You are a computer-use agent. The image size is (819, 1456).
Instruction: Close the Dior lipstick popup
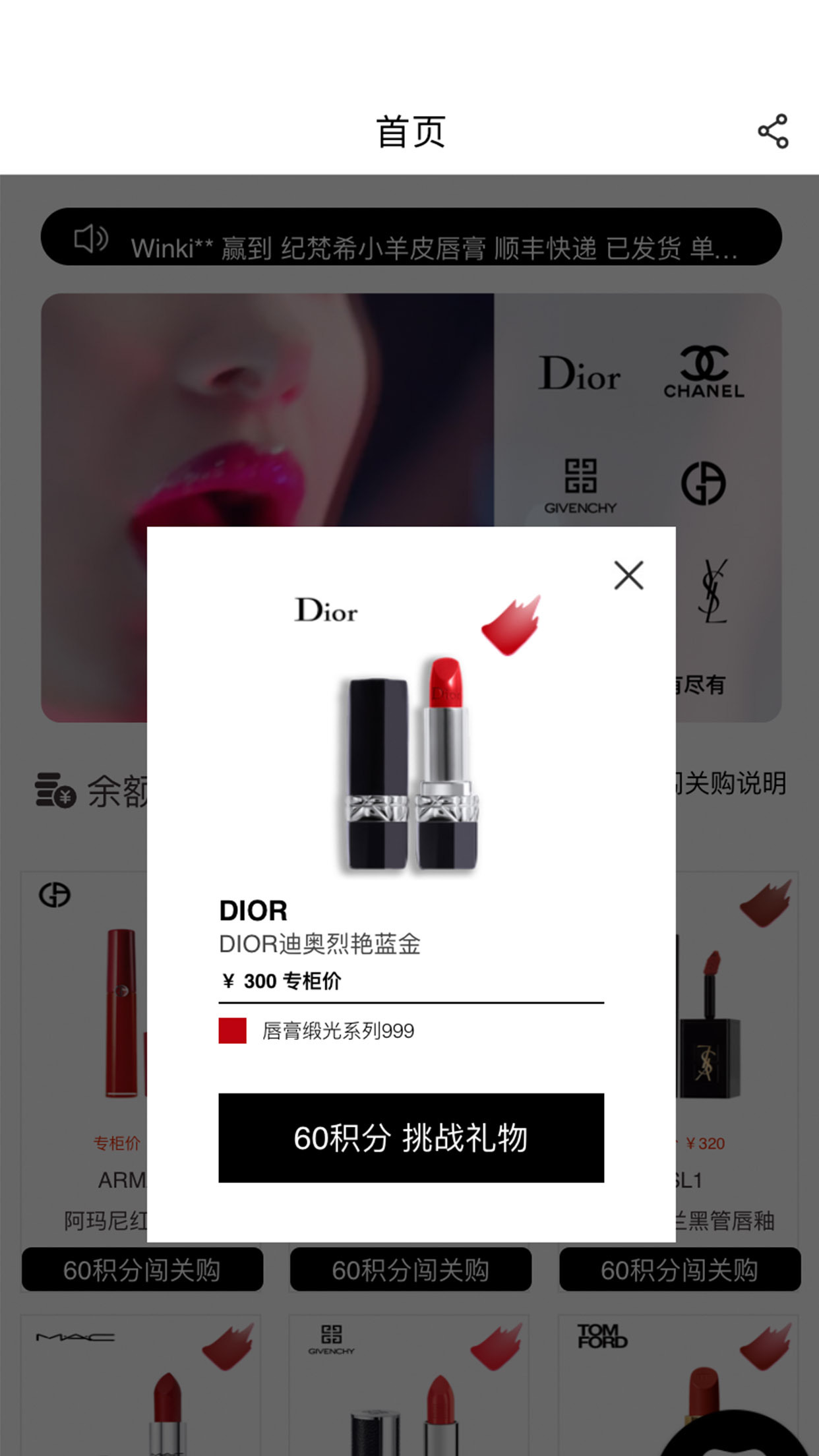point(628,575)
